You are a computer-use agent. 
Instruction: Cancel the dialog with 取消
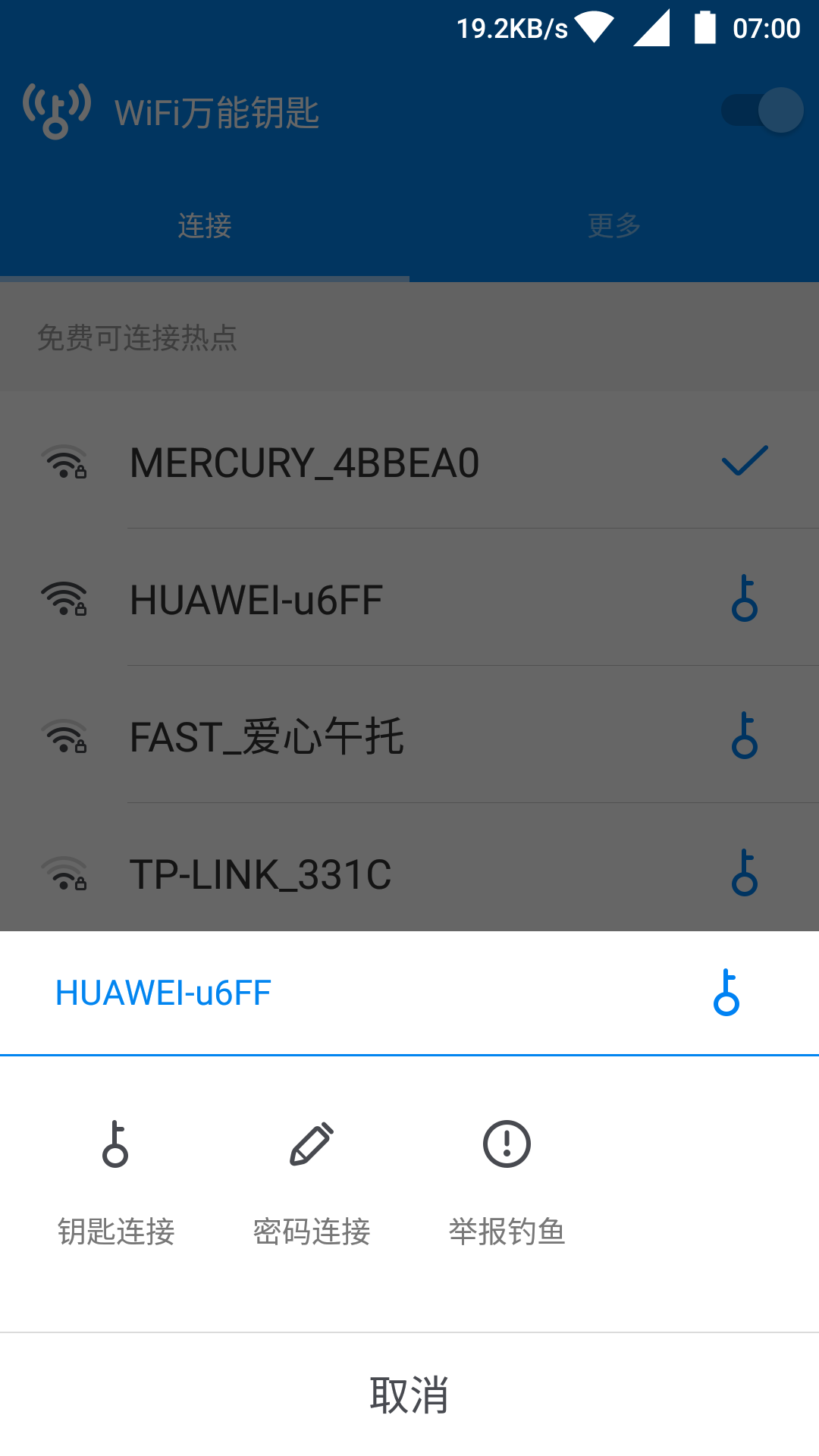click(409, 1395)
